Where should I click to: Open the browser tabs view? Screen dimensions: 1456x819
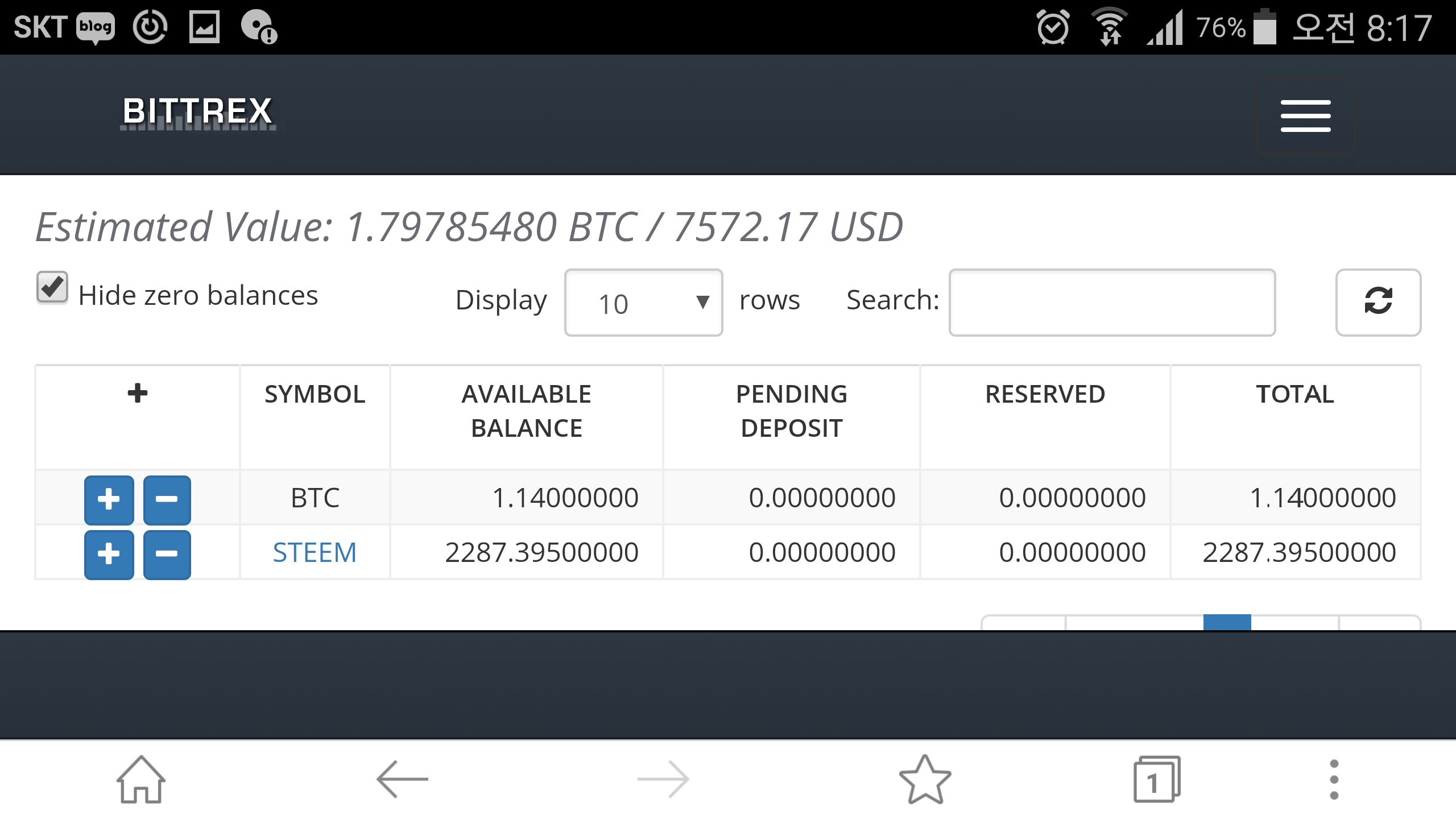pyautogui.click(x=1157, y=780)
